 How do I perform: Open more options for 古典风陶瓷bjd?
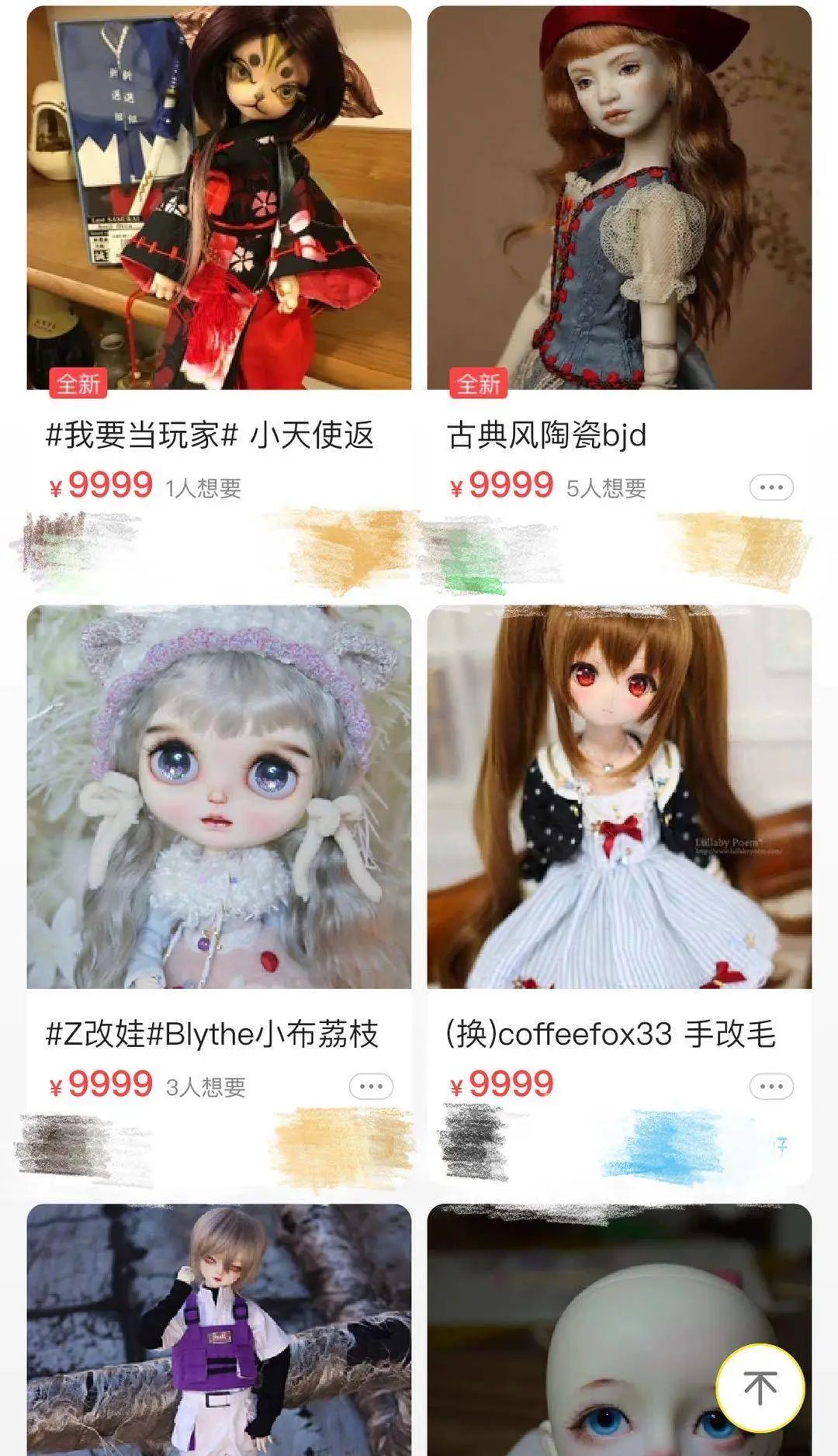pyautogui.click(x=771, y=488)
